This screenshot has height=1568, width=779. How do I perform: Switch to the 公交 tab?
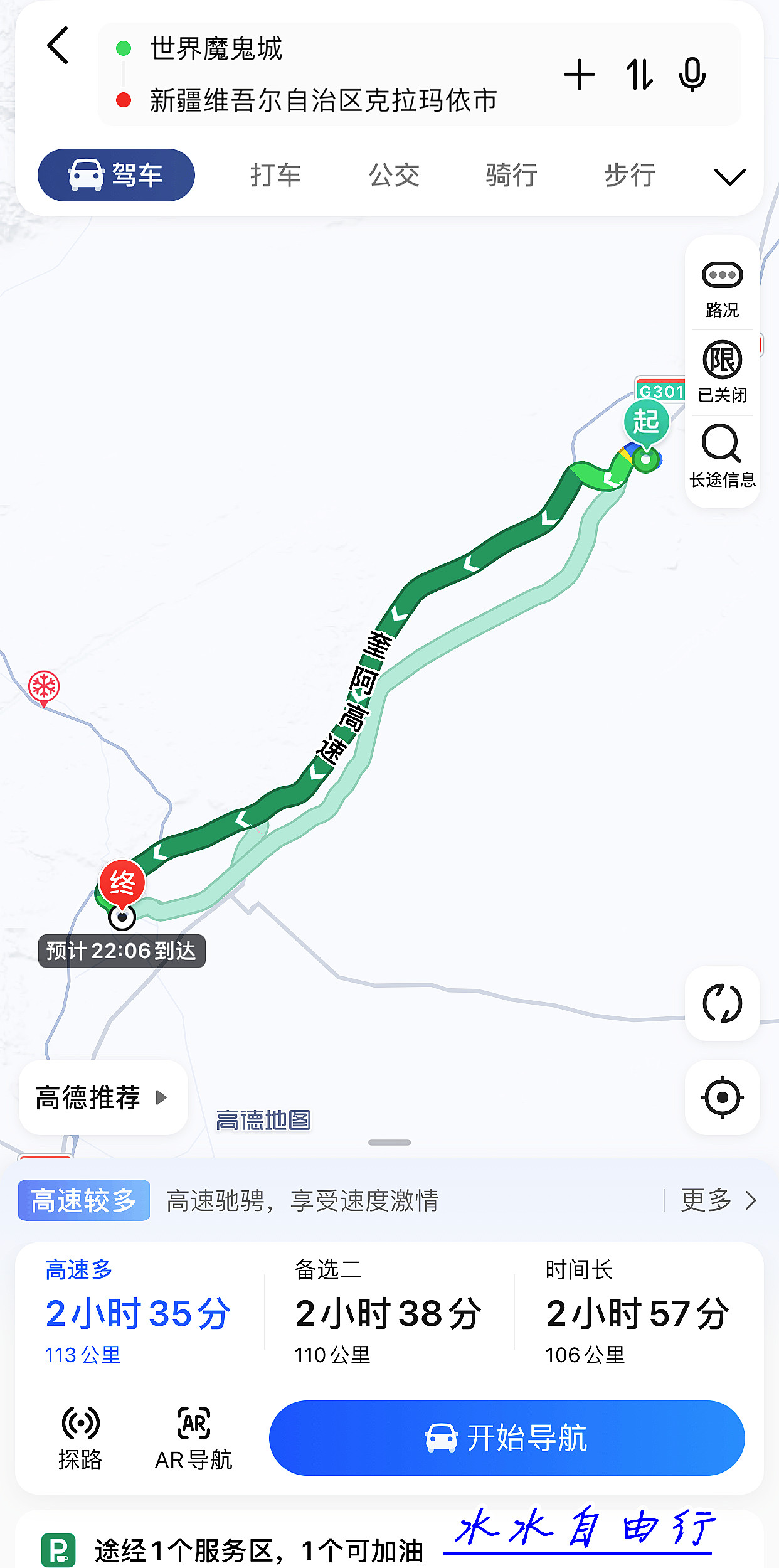click(x=394, y=175)
